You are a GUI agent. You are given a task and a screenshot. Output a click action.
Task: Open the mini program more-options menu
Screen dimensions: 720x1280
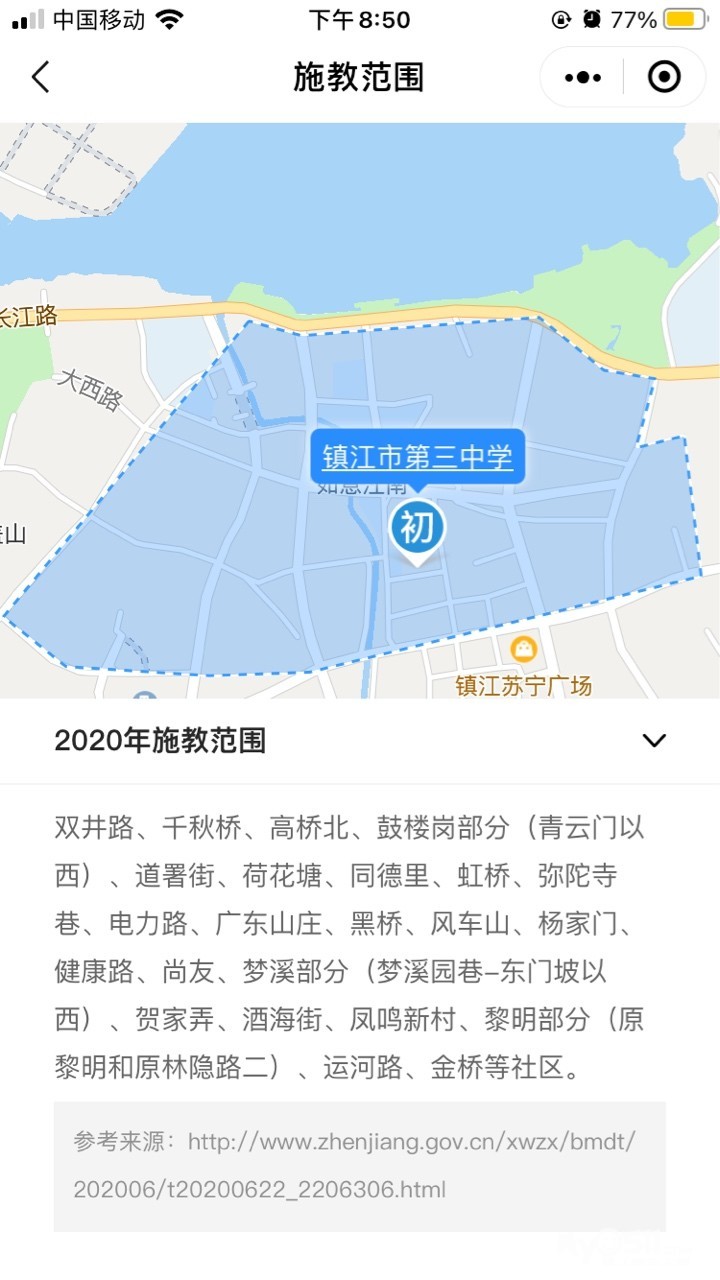pyautogui.click(x=583, y=77)
